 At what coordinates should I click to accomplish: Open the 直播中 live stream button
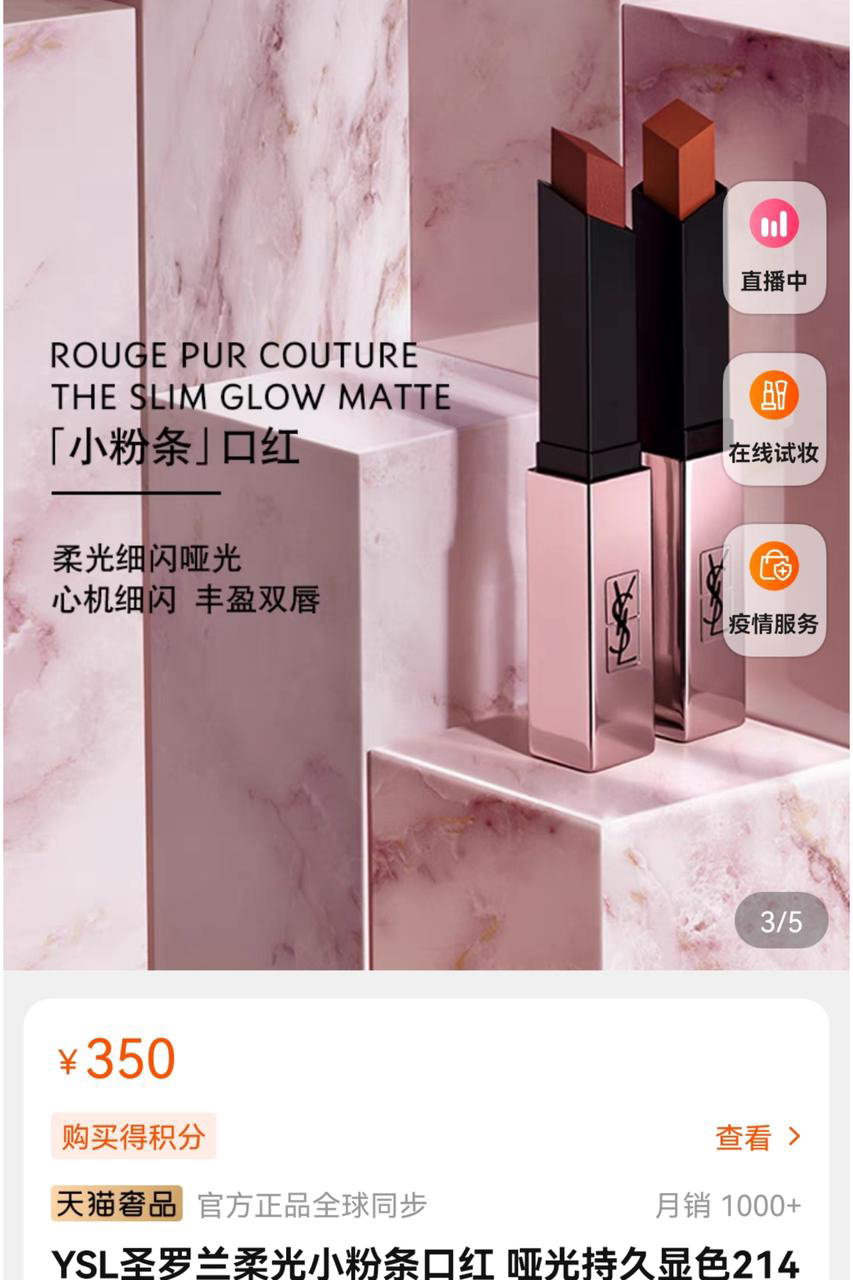[773, 245]
